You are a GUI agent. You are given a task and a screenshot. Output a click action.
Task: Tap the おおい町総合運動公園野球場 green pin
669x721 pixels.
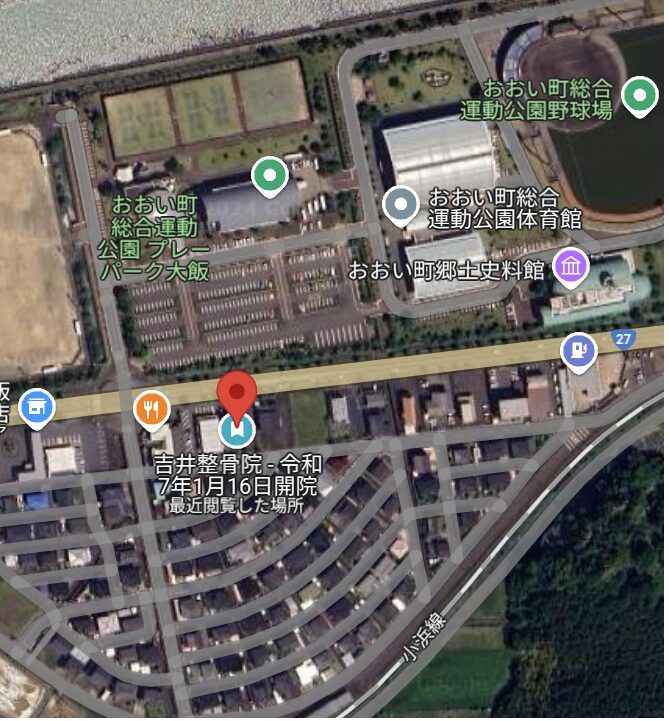(638, 96)
